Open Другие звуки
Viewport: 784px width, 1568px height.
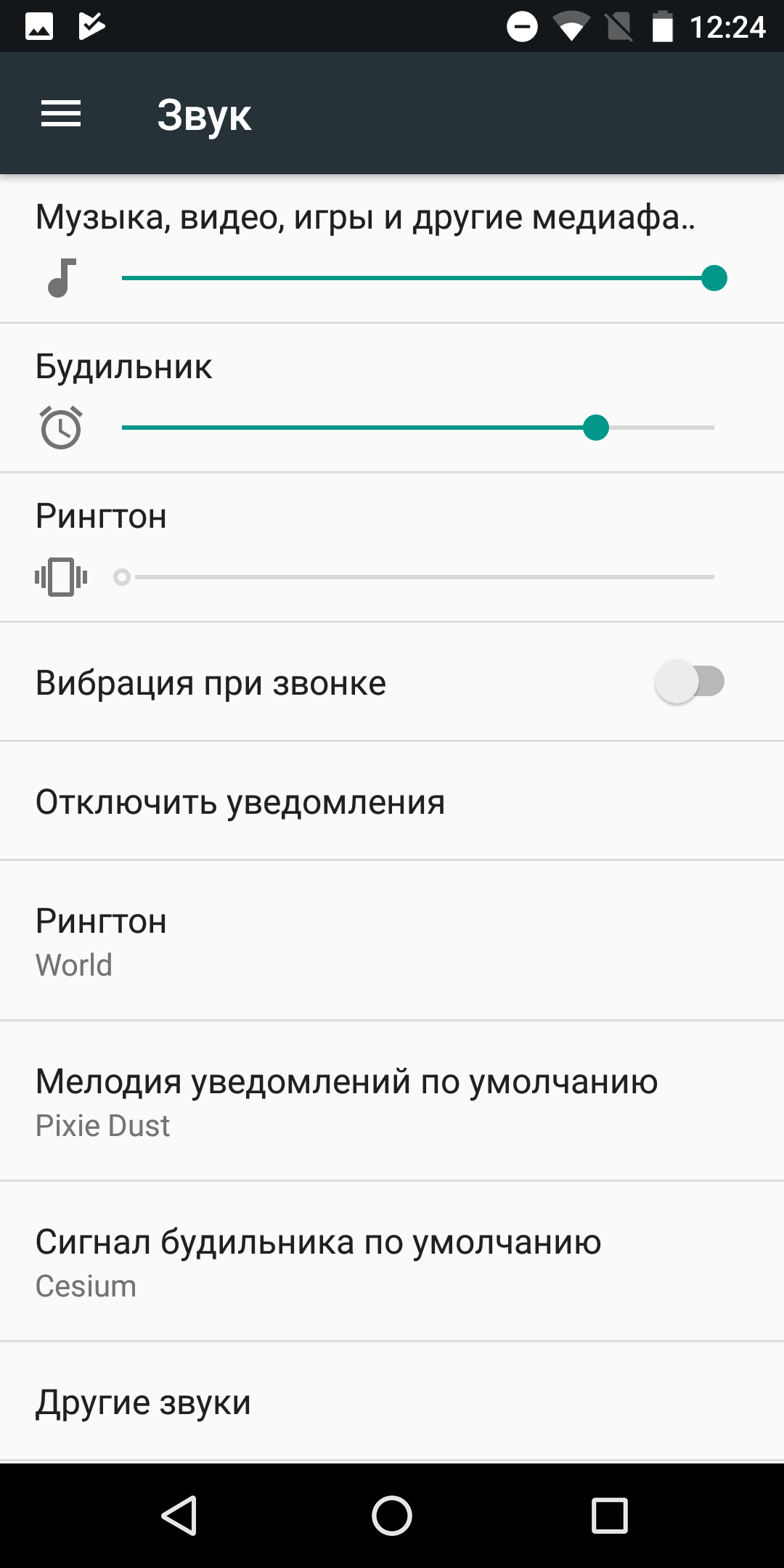[392, 1402]
